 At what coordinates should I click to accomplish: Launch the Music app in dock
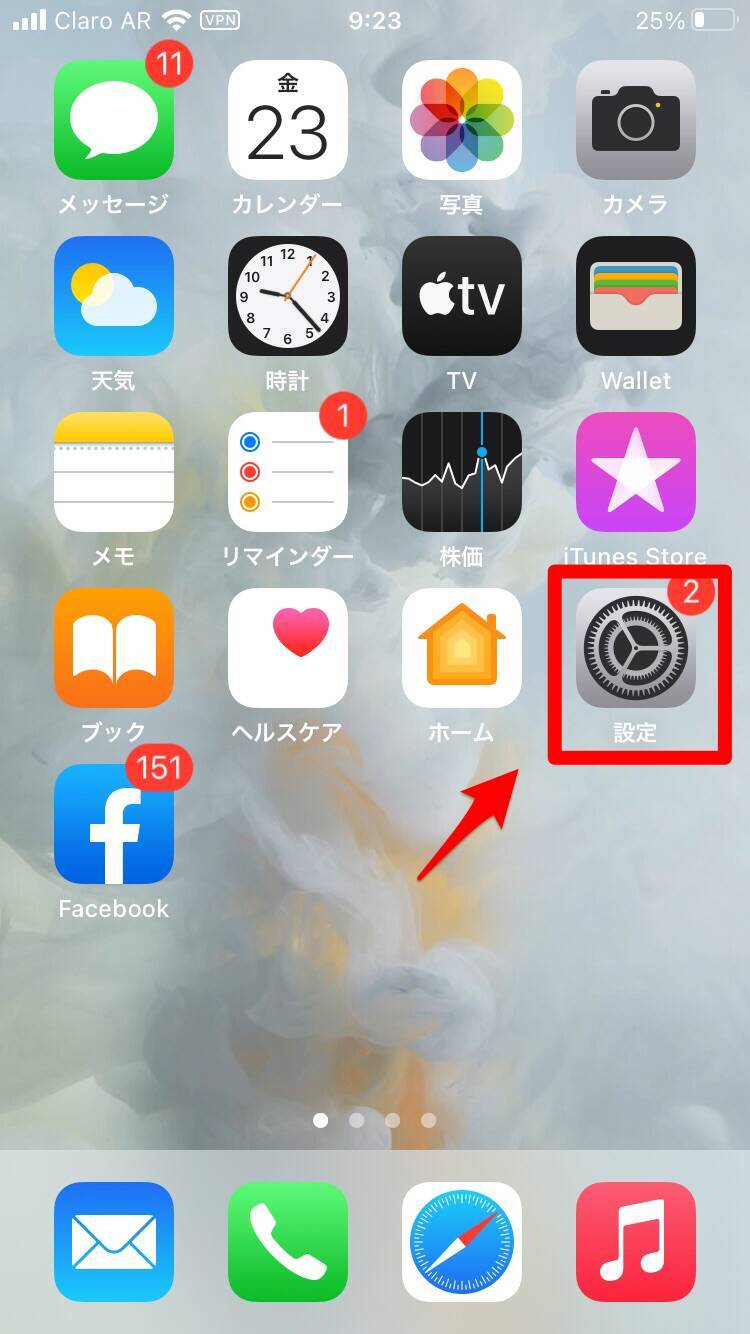click(635, 1241)
